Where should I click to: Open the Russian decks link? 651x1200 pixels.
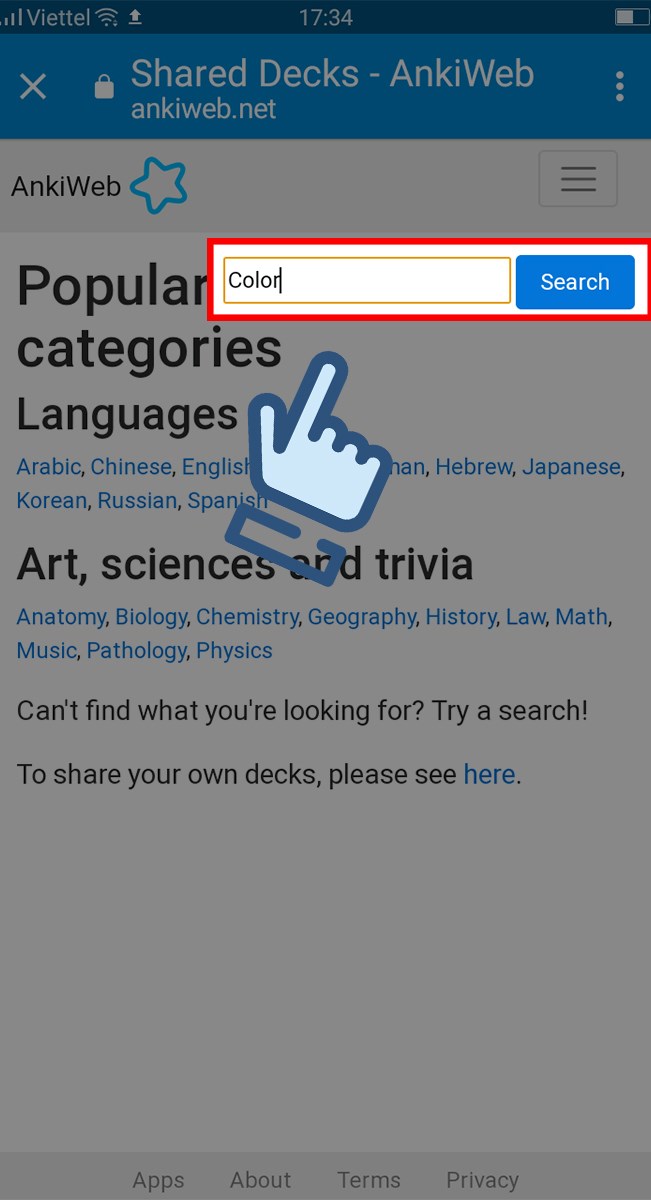coord(137,500)
